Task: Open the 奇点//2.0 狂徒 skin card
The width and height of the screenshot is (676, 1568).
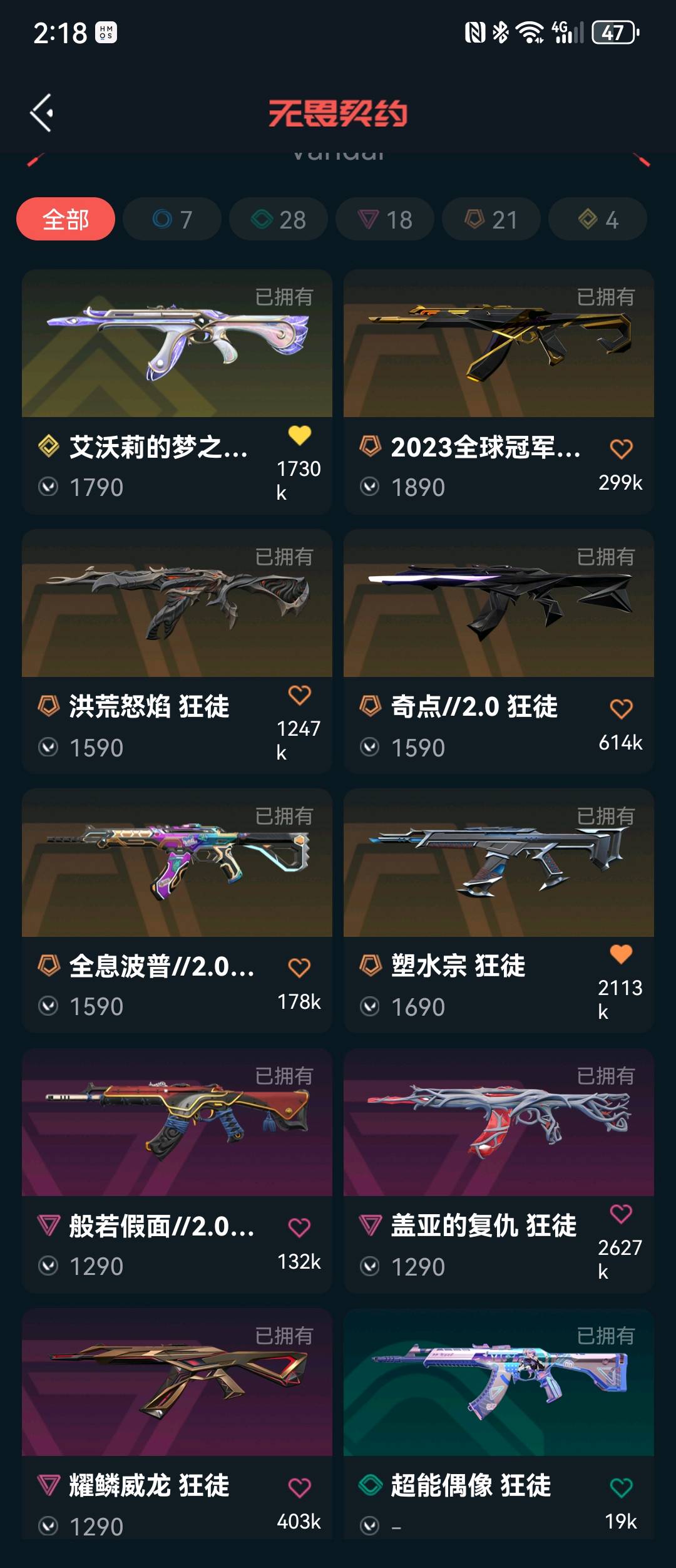Action: 498,604
